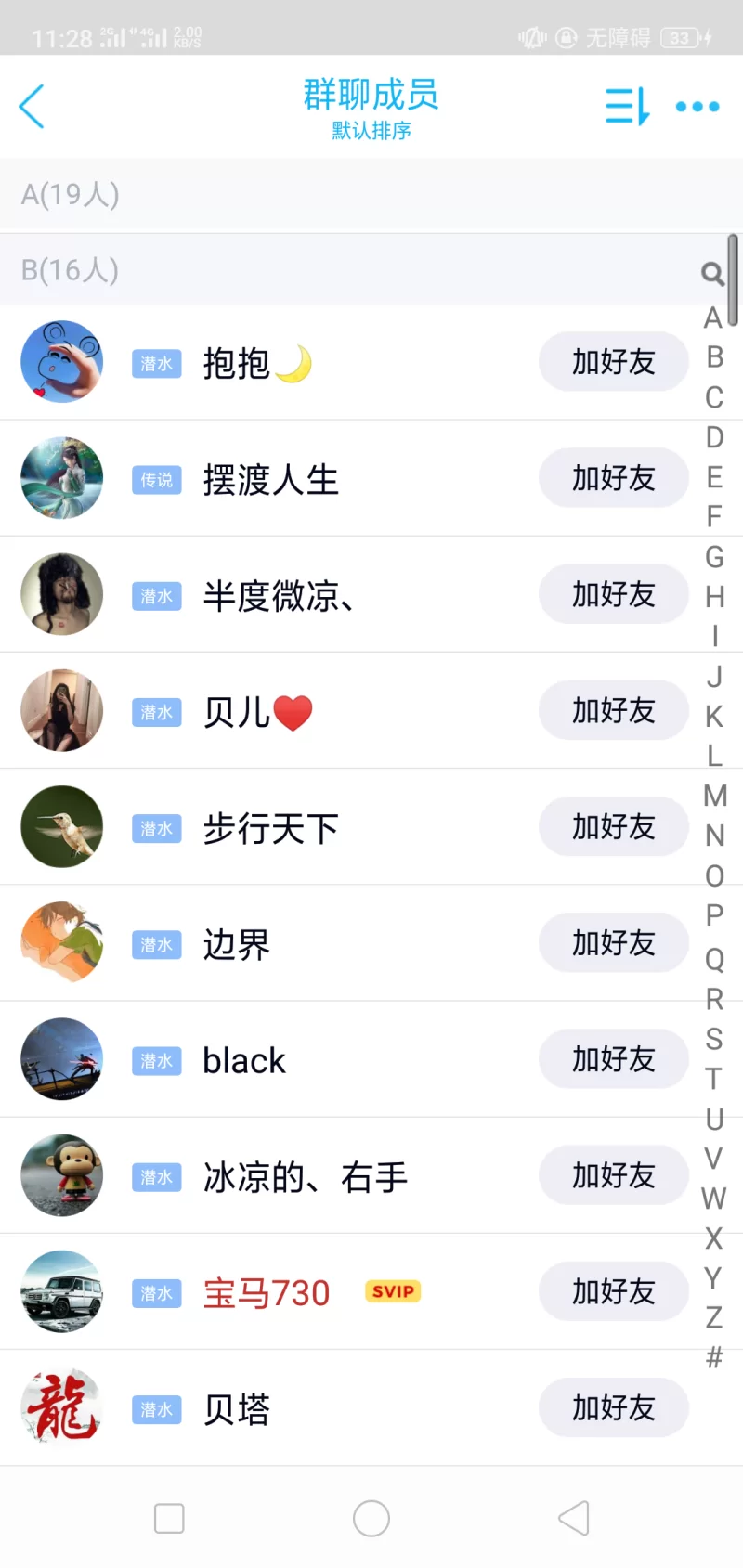
Task: Open the member sort options icon
Action: tap(627, 107)
